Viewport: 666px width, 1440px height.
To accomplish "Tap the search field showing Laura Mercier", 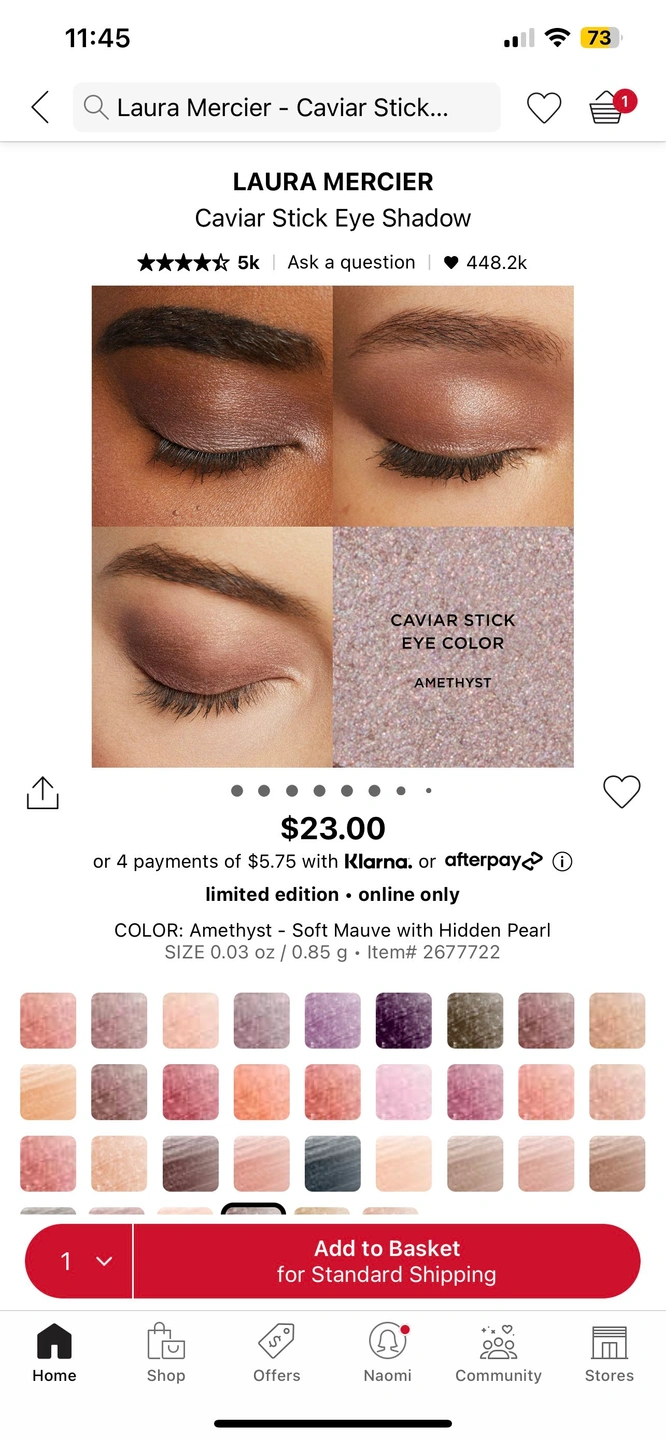I will point(286,107).
